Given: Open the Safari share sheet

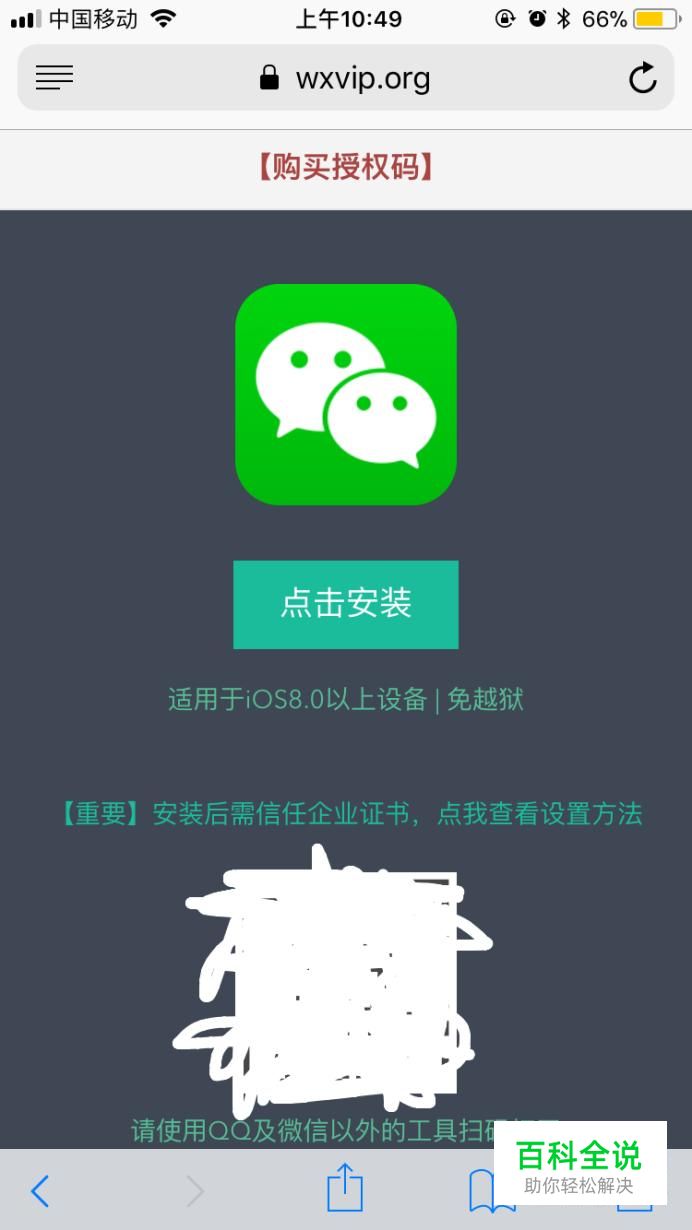Looking at the screenshot, I should (345, 1187).
